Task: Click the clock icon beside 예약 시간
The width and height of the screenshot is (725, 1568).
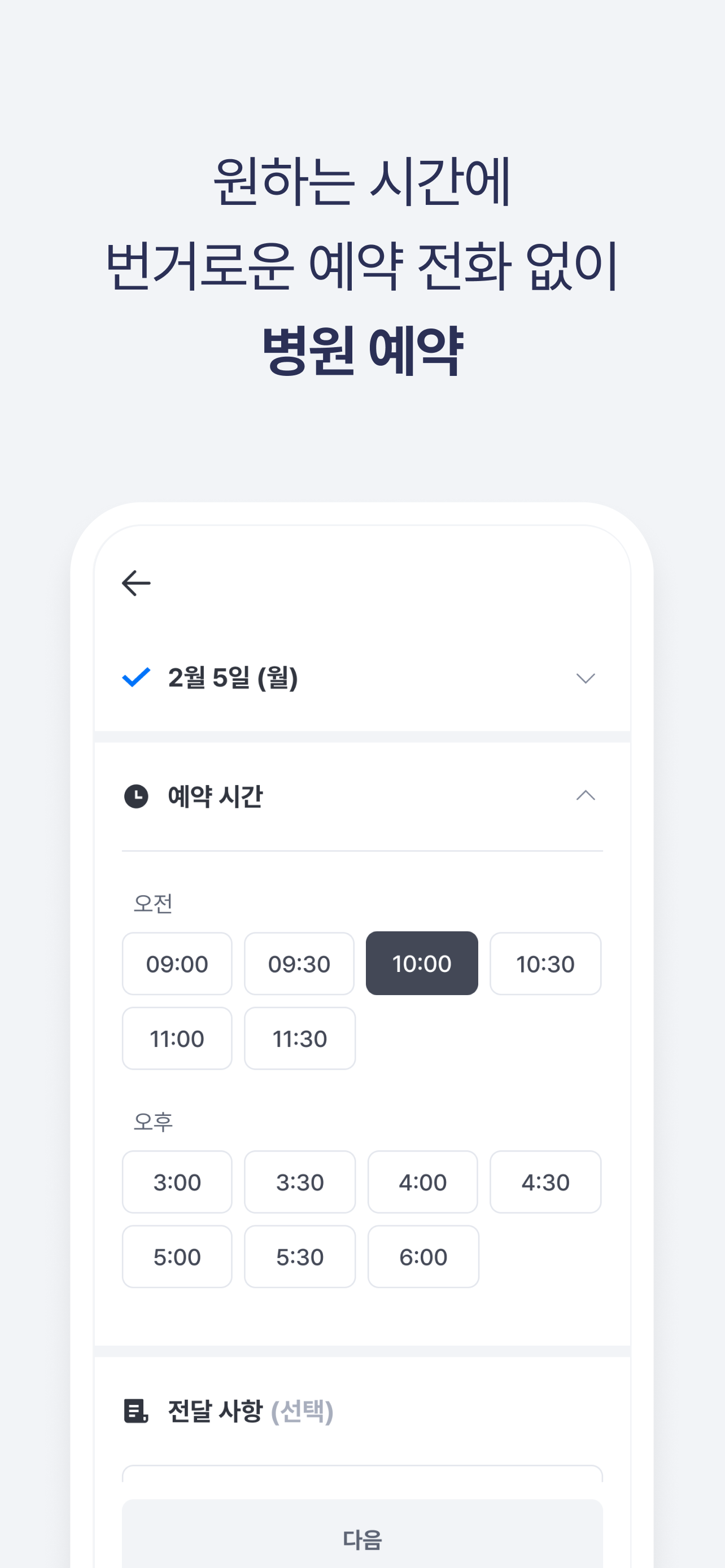Action: (x=135, y=796)
